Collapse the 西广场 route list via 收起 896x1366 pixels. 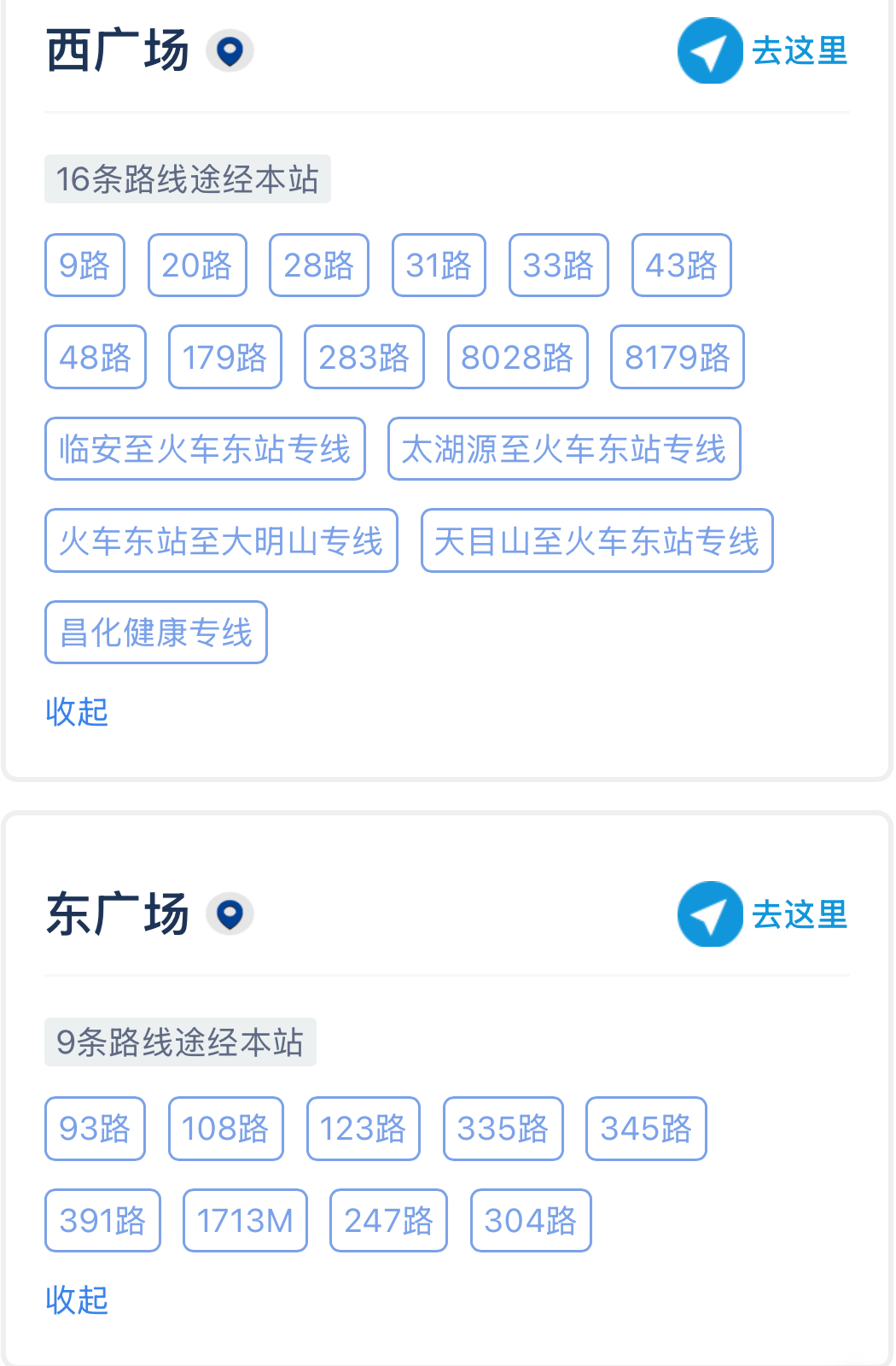77,711
